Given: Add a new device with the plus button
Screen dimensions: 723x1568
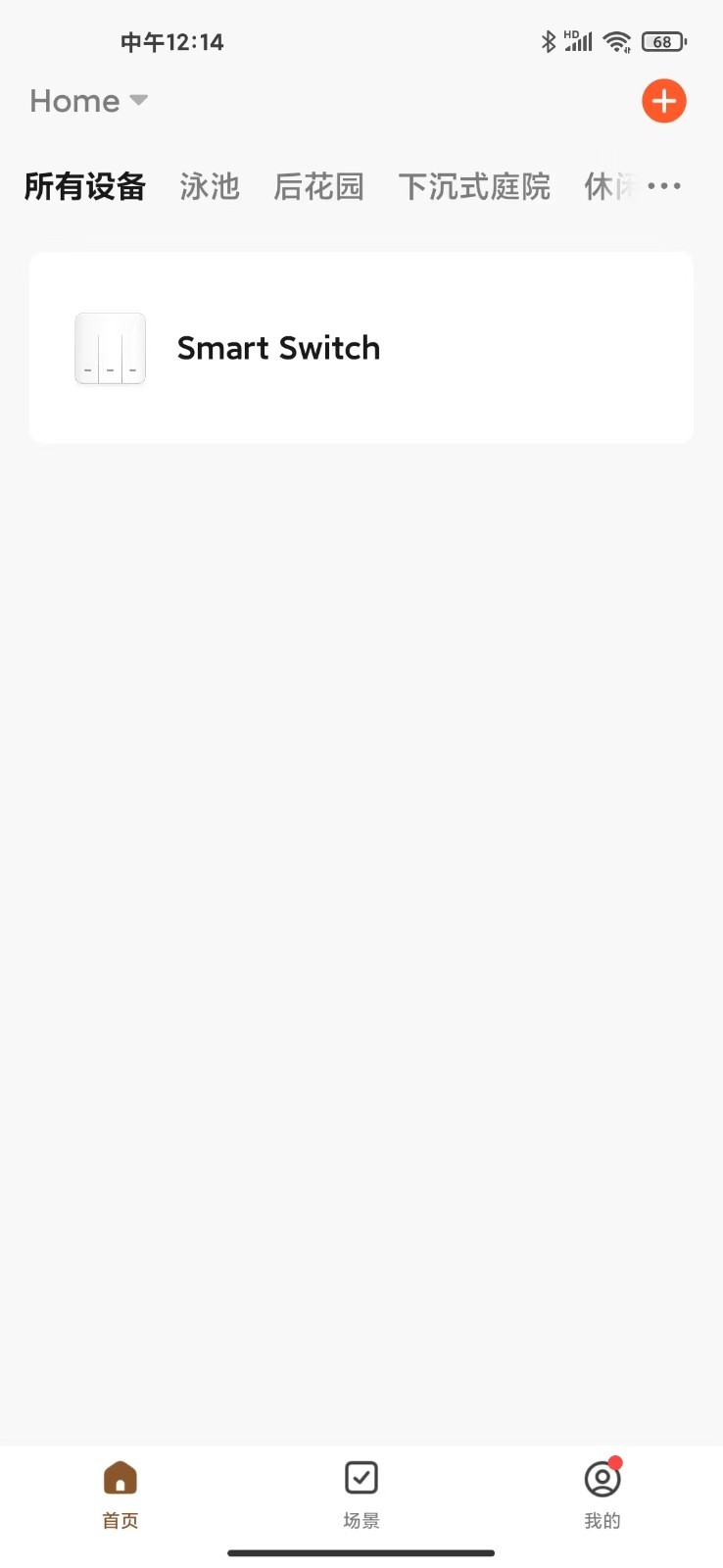Looking at the screenshot, I should (x=664, y=101).
